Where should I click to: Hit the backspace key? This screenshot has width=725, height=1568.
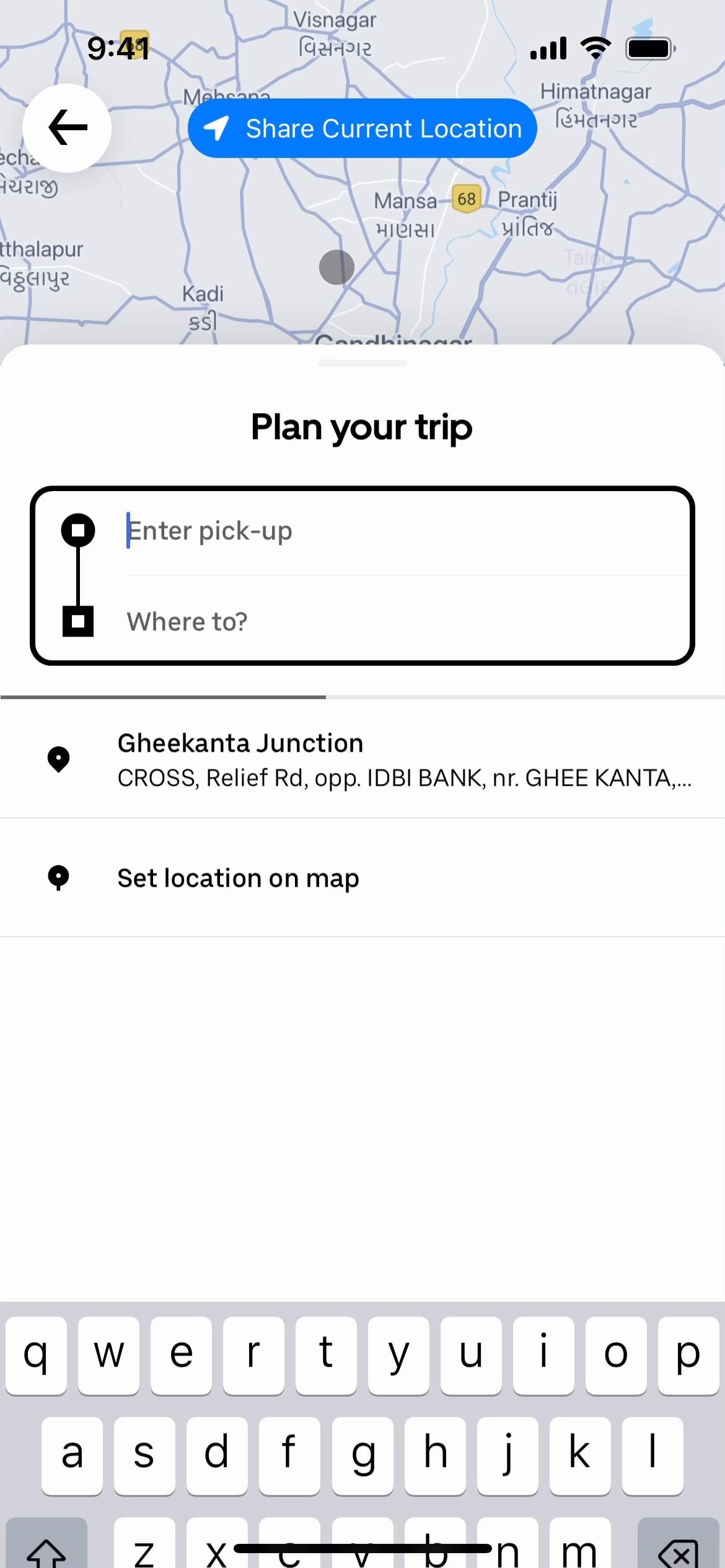(677, 1548)
